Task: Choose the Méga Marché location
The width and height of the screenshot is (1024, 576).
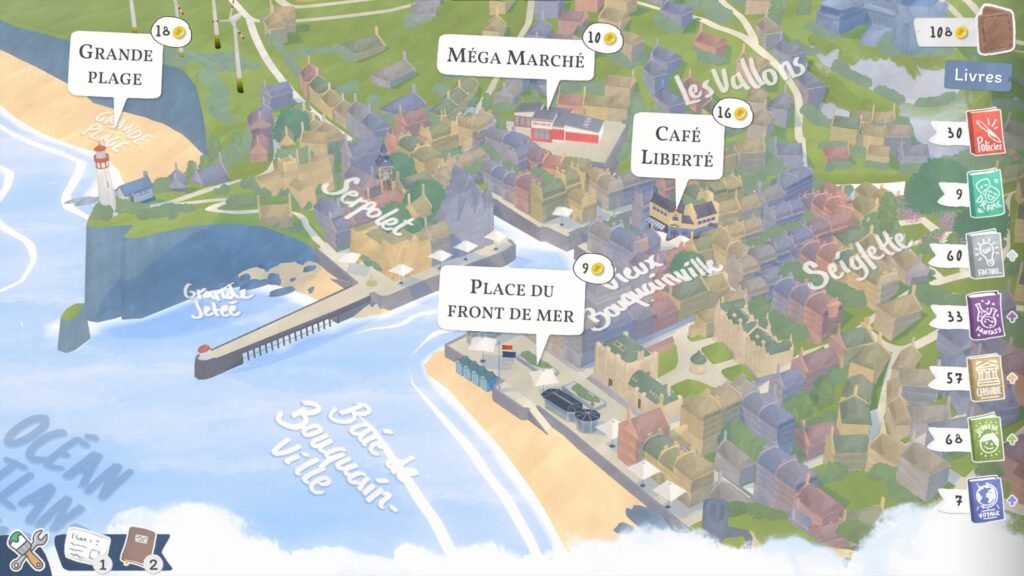Action: click(515, 58)
